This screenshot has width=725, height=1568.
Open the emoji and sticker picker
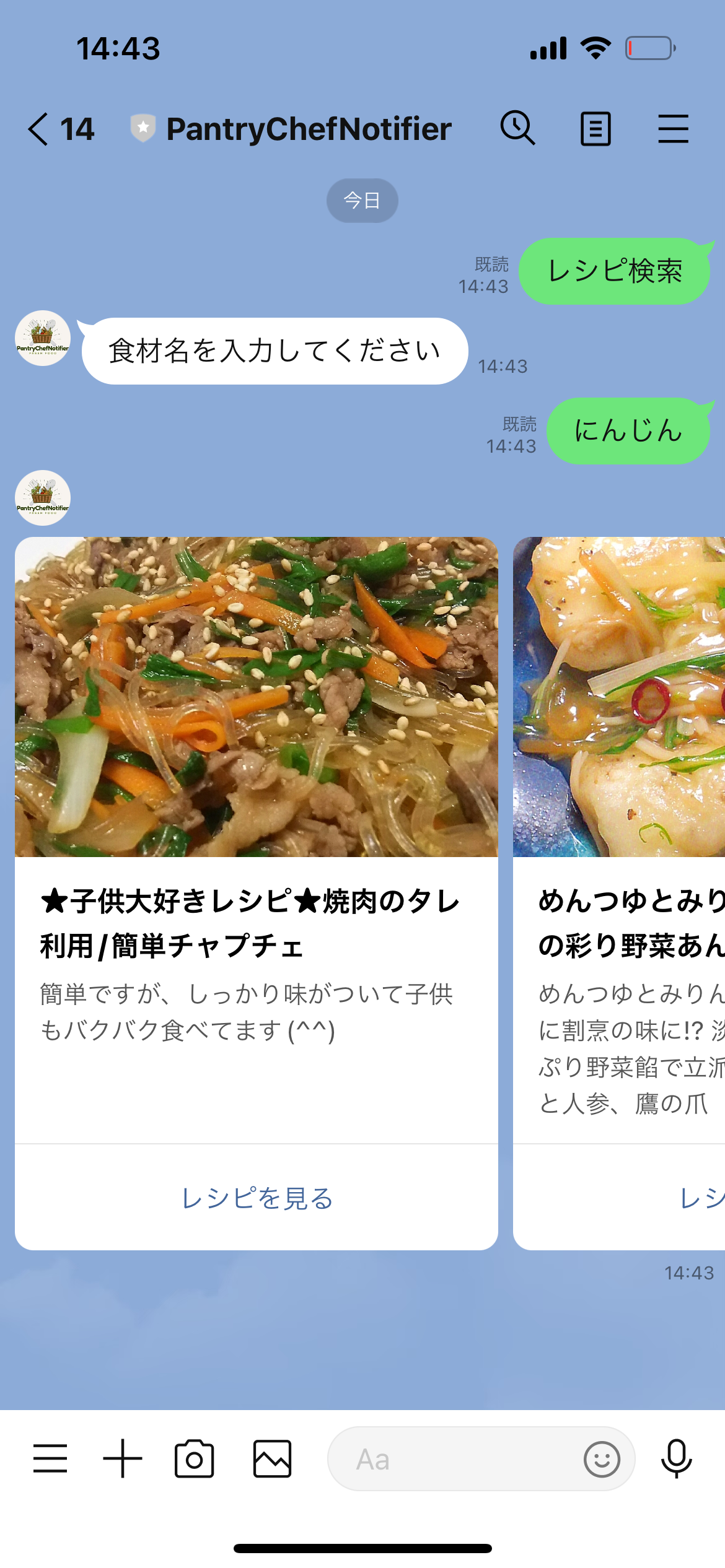(602, 1460)
